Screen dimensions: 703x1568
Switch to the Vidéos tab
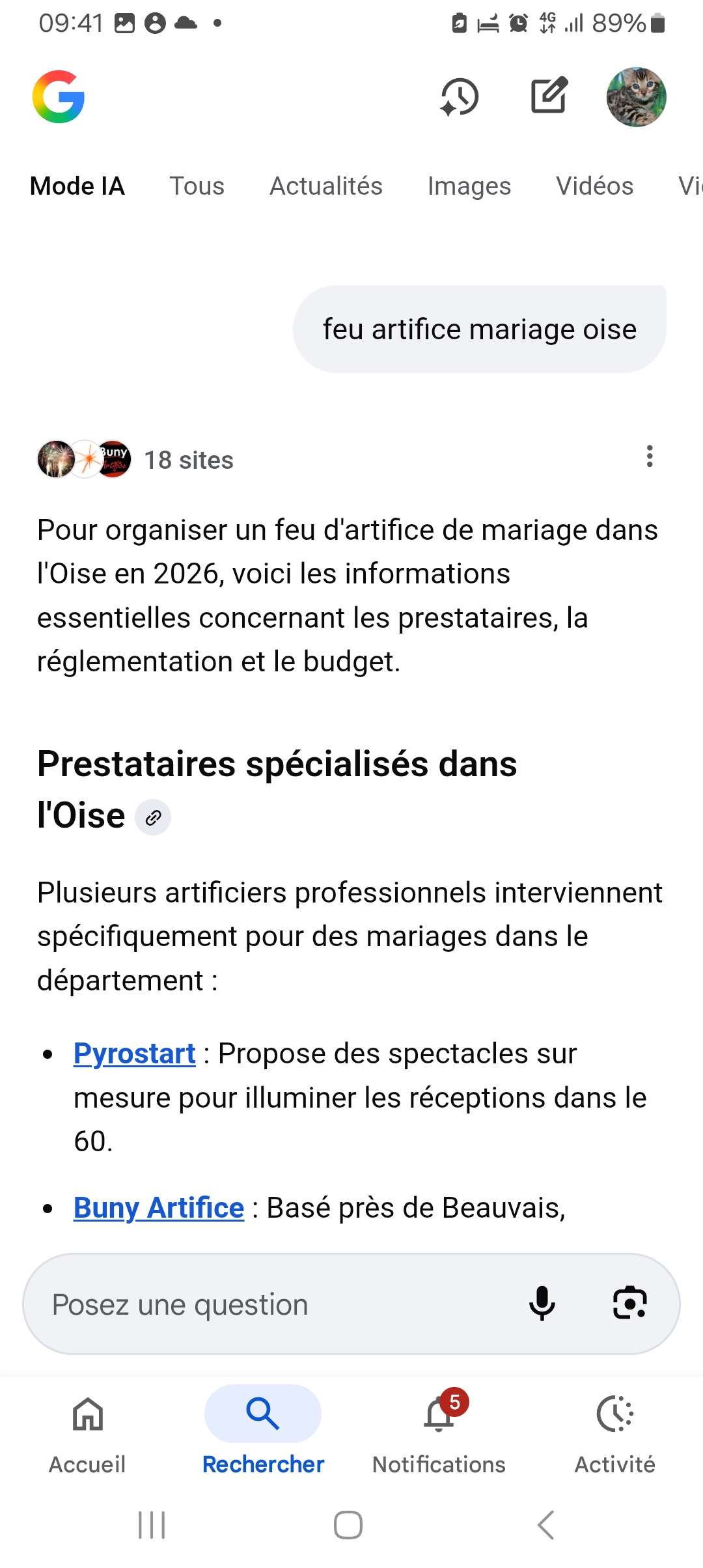(x=594, y=186)
